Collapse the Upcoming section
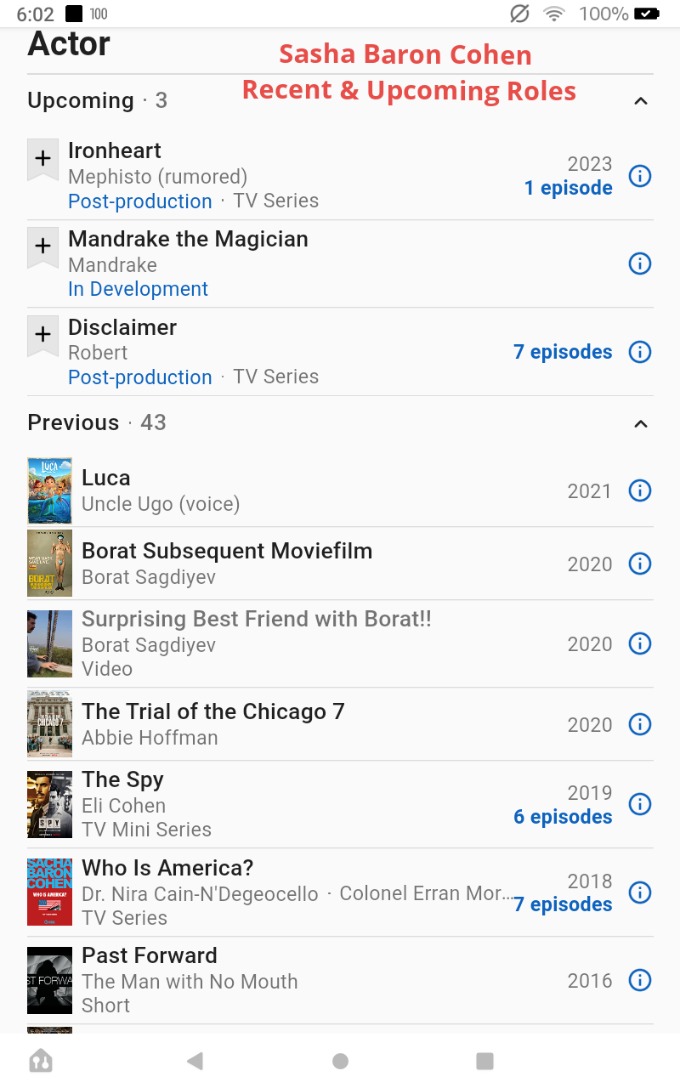Viewport: 680px width, 1088px height. tap(641, 101)
